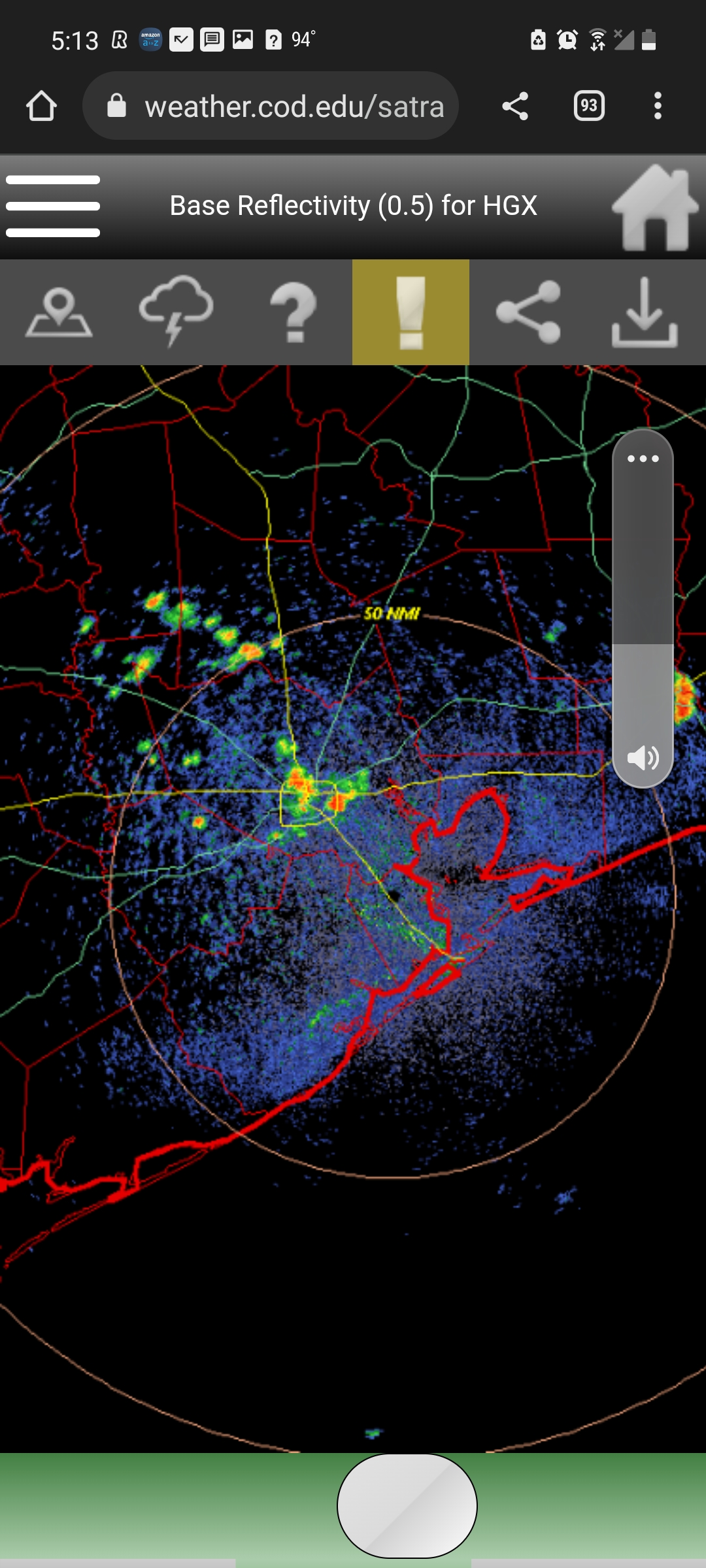Go to the radar site home icon

(656, 208)
